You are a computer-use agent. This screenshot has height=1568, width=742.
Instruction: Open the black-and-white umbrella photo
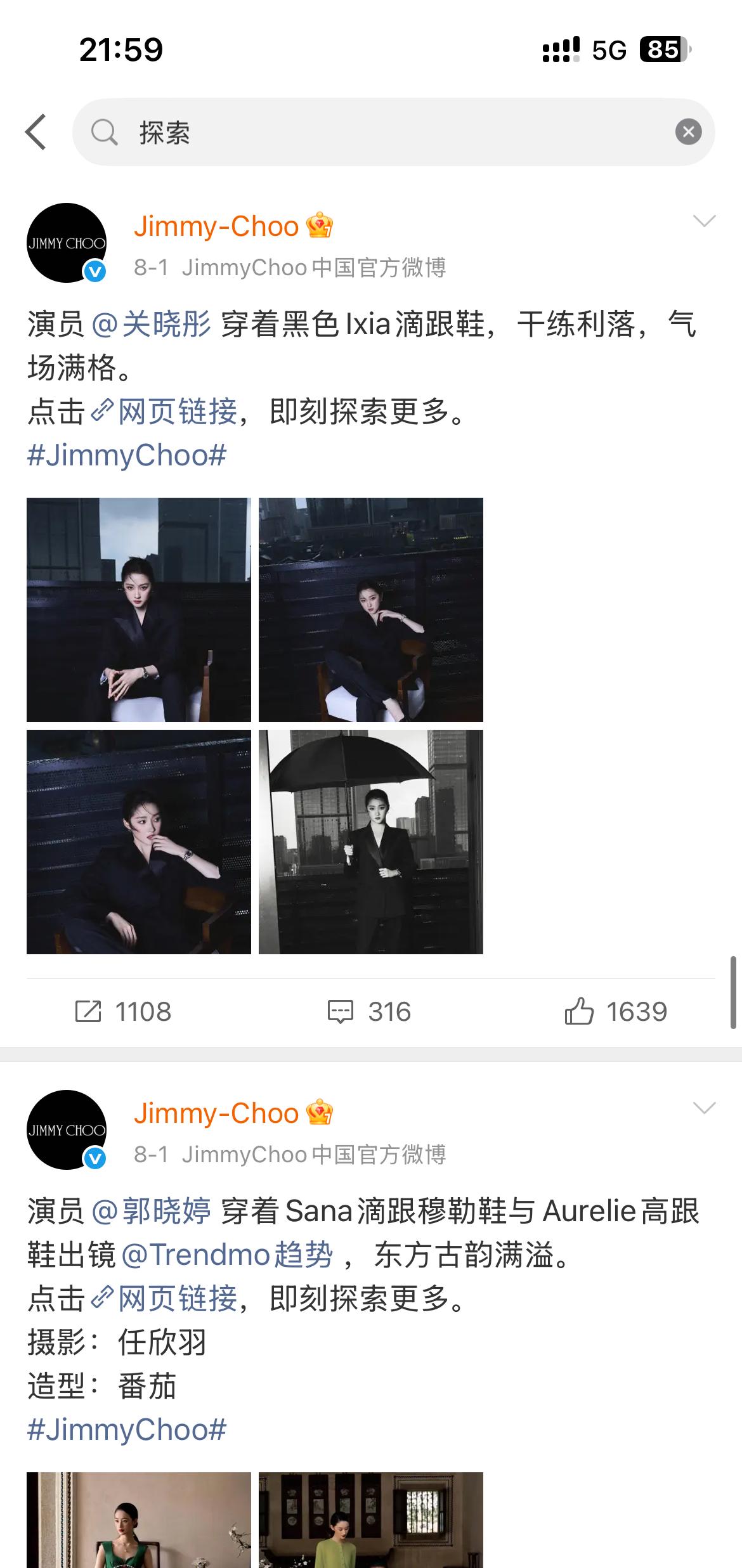(x=370, y=841)
